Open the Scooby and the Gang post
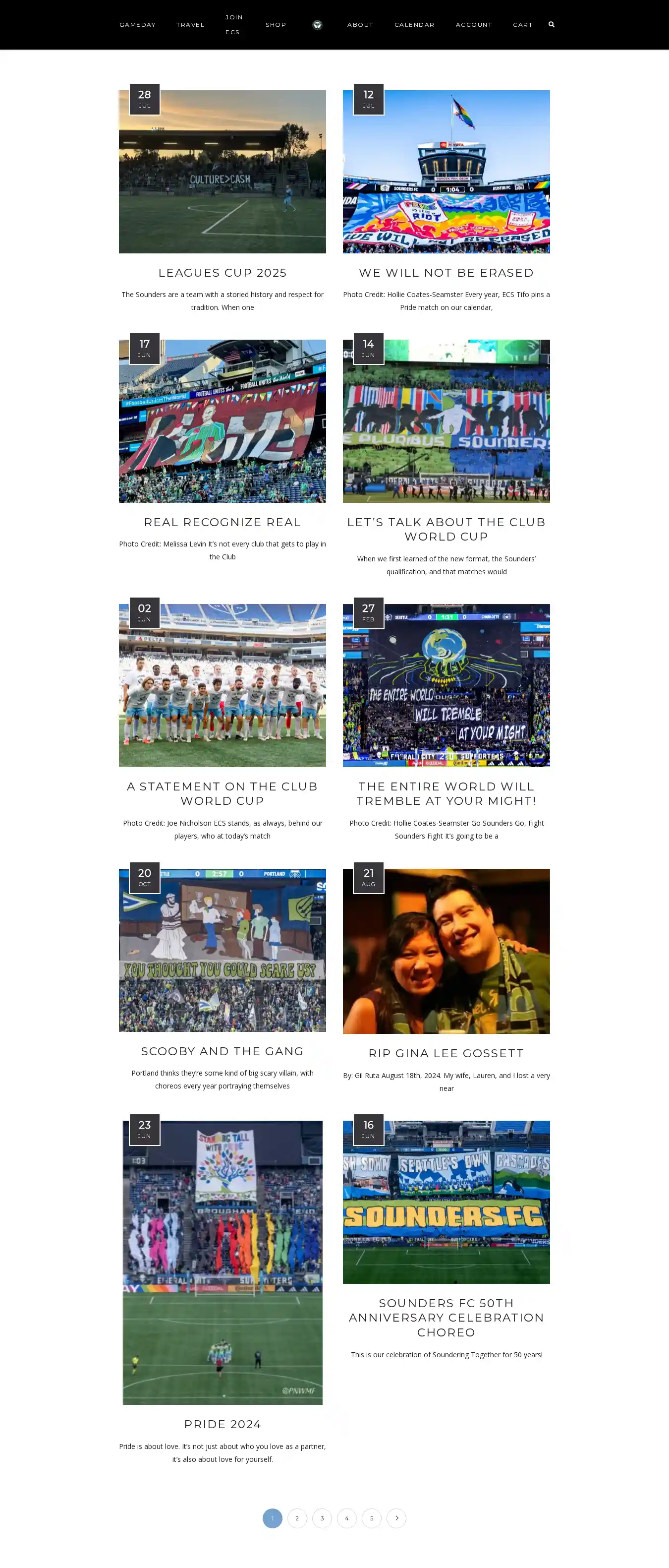This screenshot has width=669, height=1568. coord(222,1051)
